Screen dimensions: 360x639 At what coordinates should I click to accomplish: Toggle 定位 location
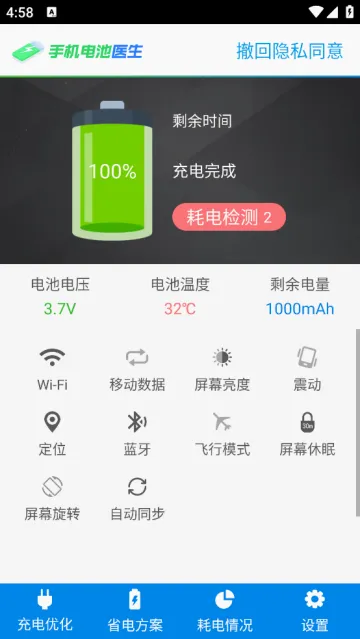pyautogui.click(x=52, y=434)
